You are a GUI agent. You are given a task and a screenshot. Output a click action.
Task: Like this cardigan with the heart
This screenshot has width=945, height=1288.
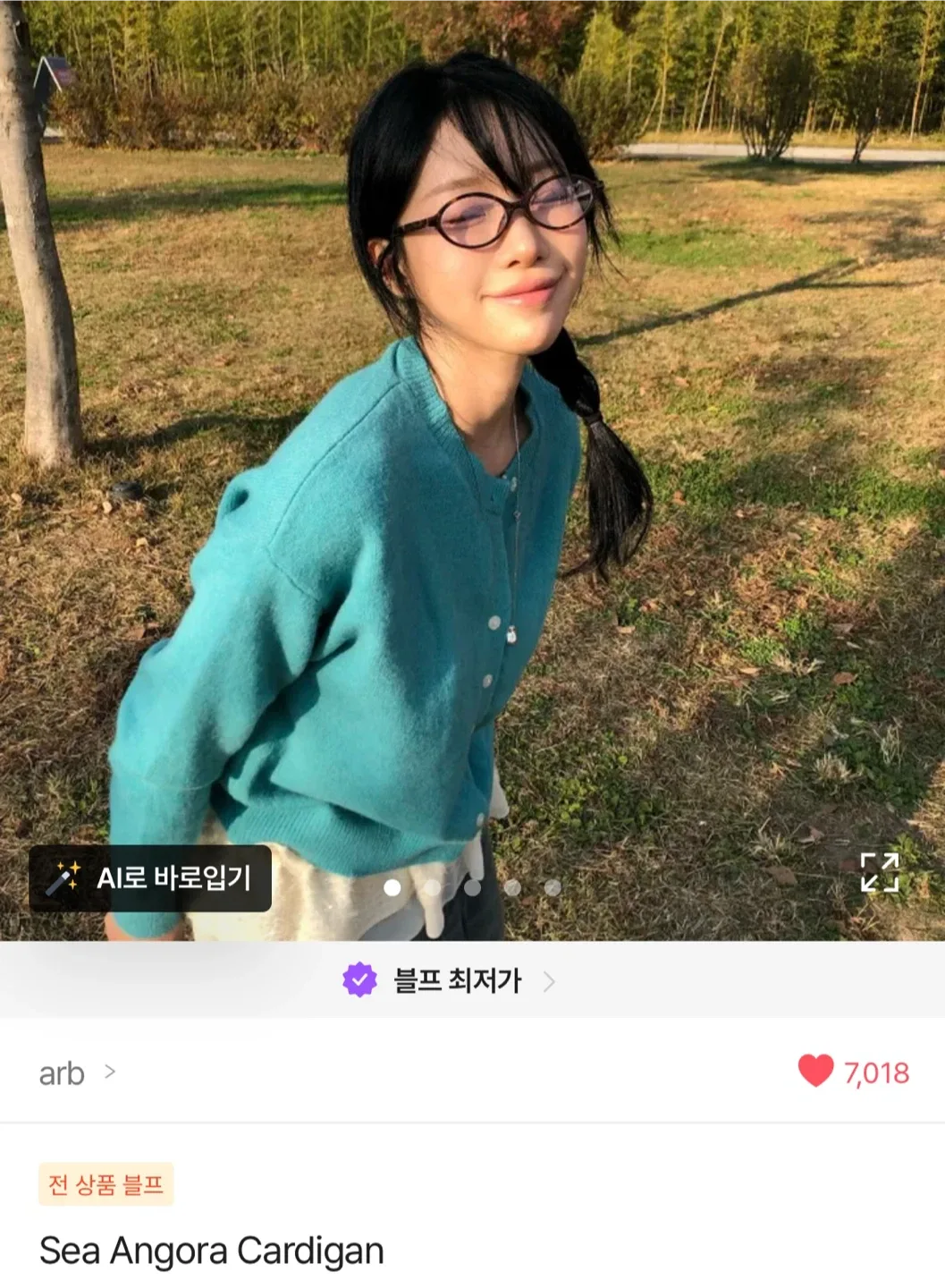point(815,1071)
